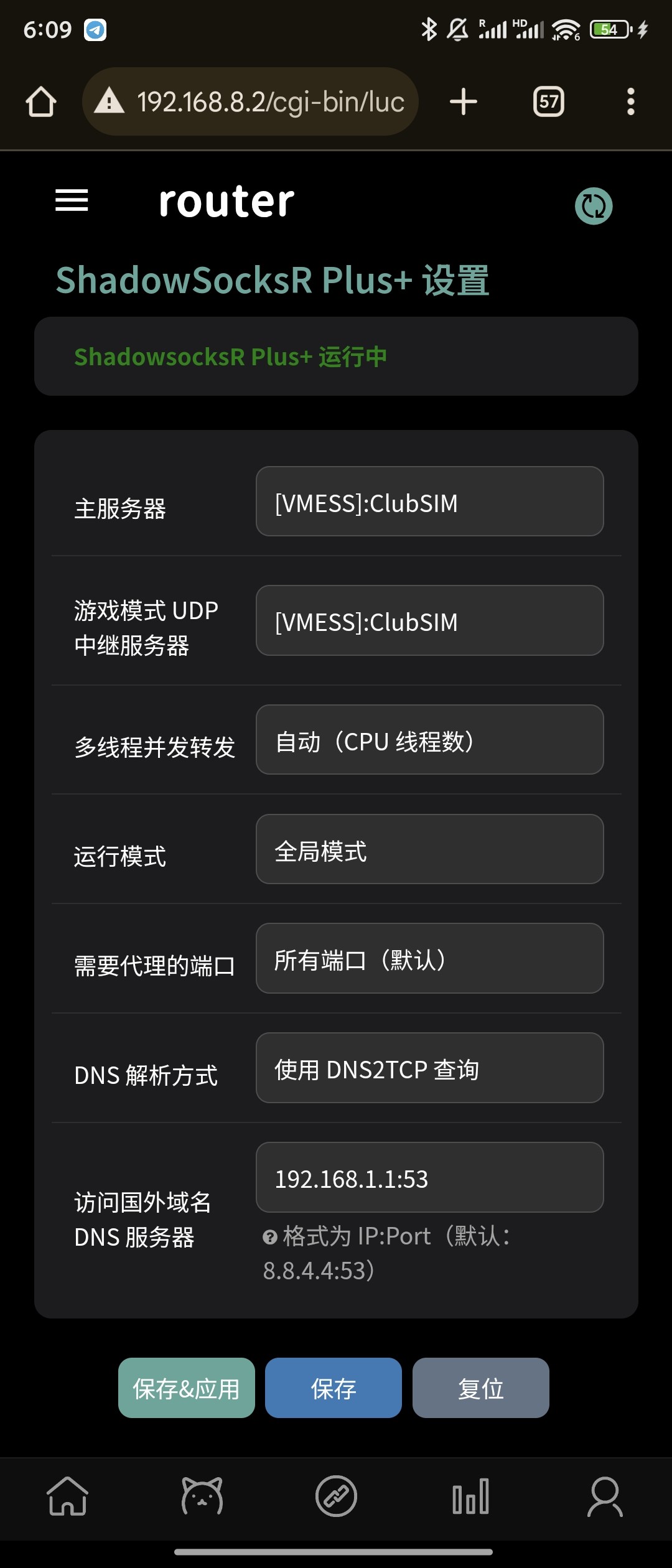Open the 多线程并发转发 dropdown
Viewport: 672px width, 1568px height.
tap(429, 740)
